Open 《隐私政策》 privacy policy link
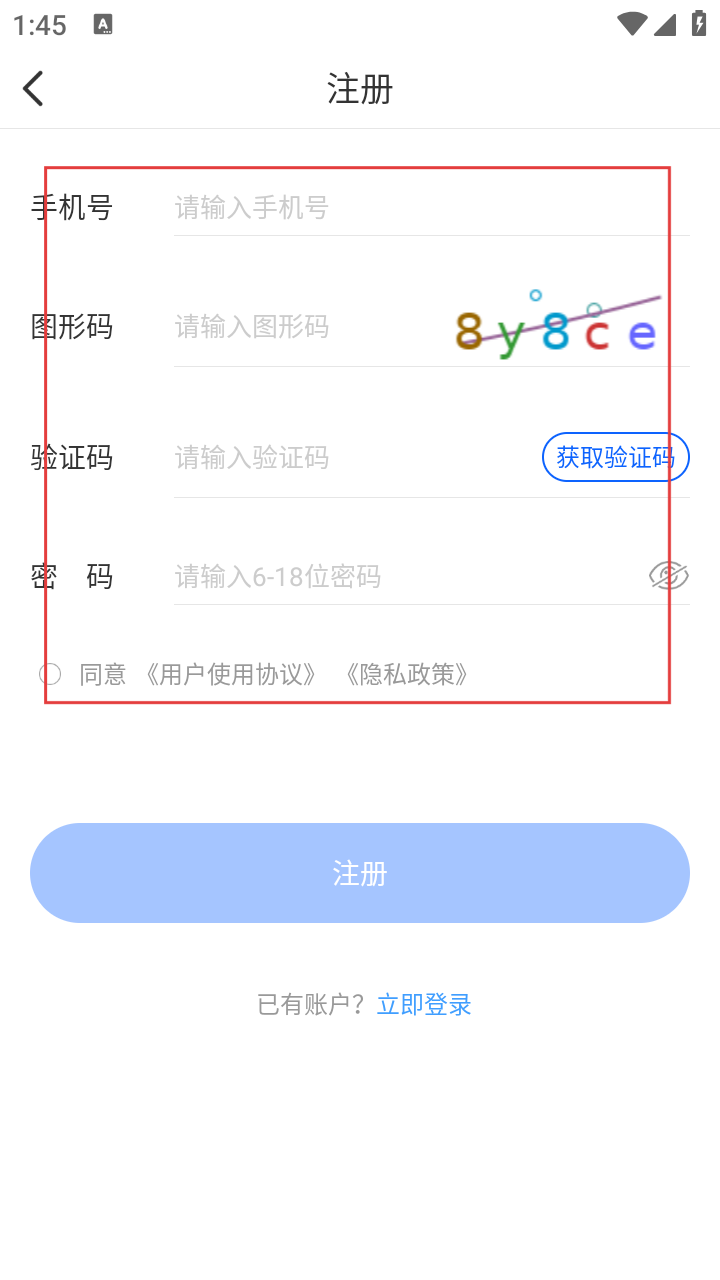Image resolution: width=720 pixels, height=1280 pixels. pos(406,674)
